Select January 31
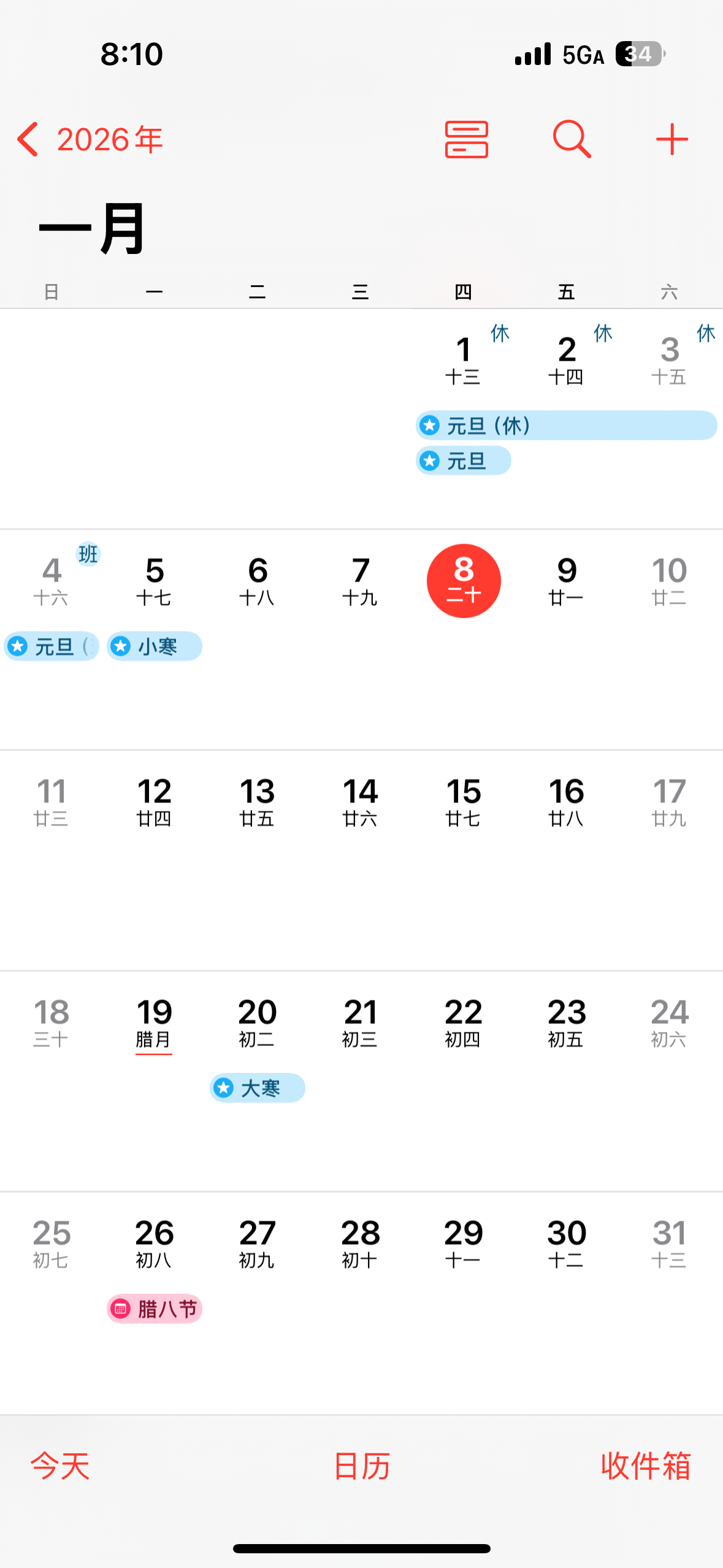The width and height of the screenshot is (723, 1568). [669, 1243]
